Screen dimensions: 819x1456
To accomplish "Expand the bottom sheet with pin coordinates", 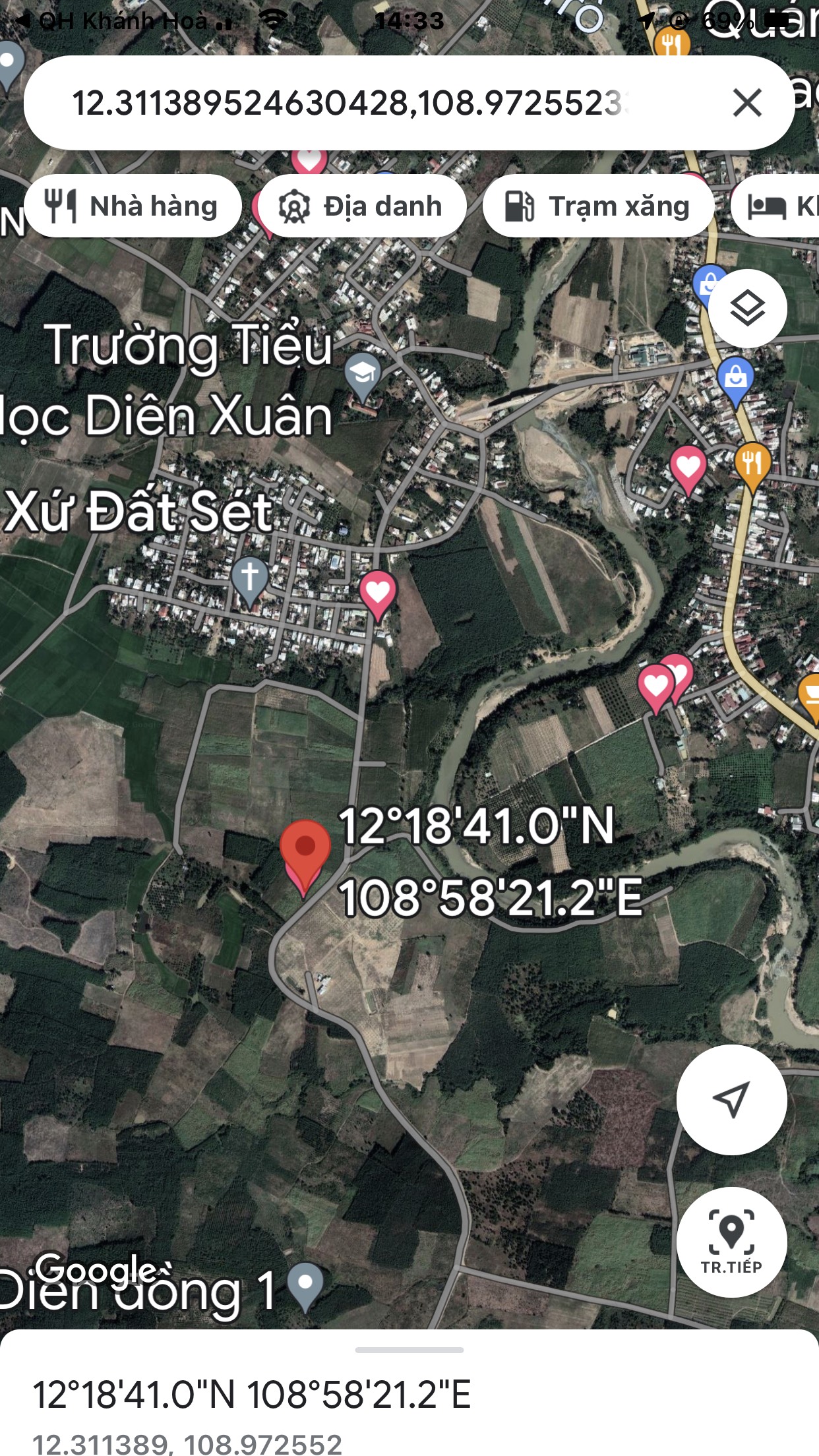I will [x=409, y=1349].
